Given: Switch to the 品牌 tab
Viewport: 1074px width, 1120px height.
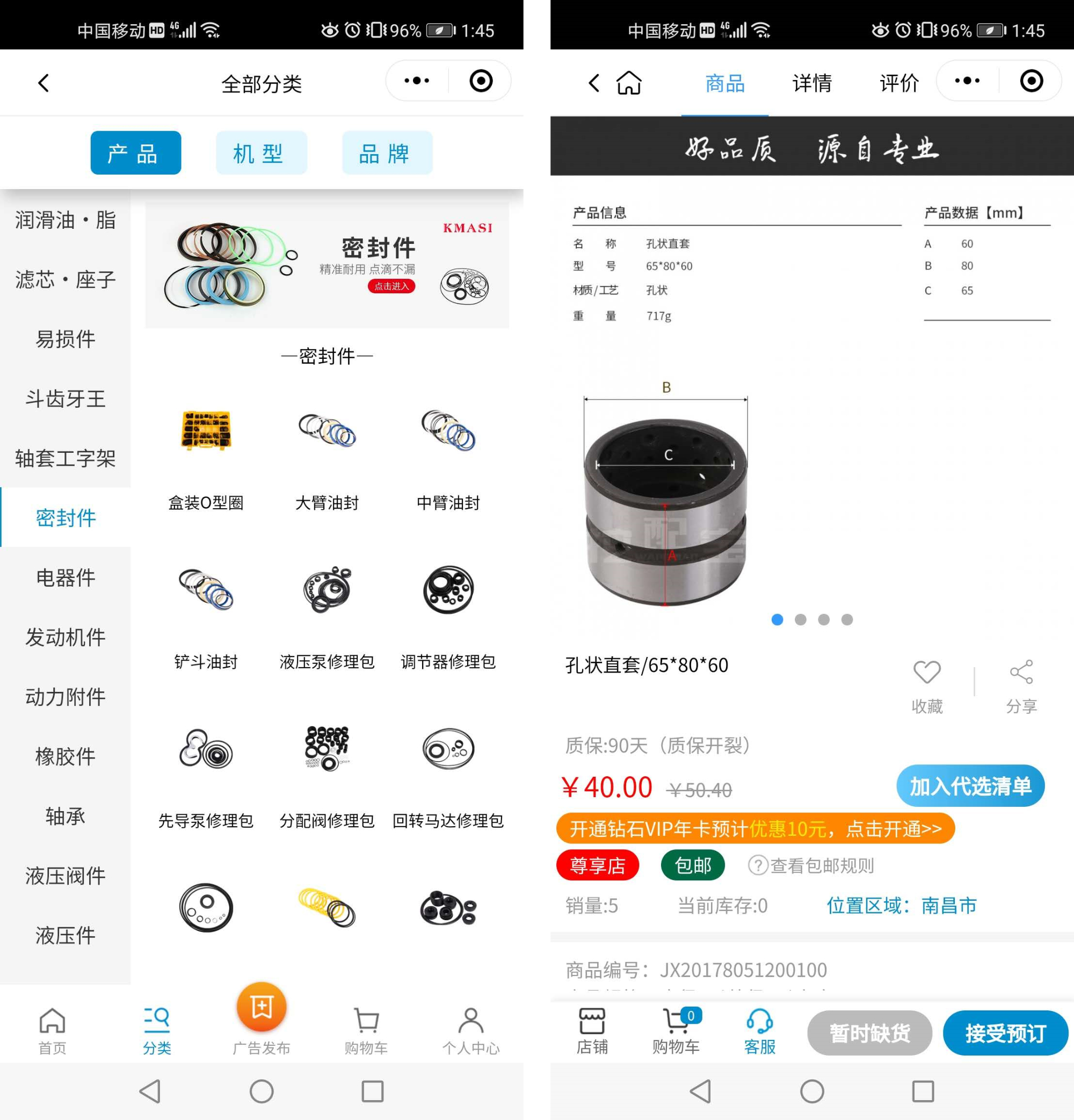Looking at the screenshot, I should [x=387, y=153].
